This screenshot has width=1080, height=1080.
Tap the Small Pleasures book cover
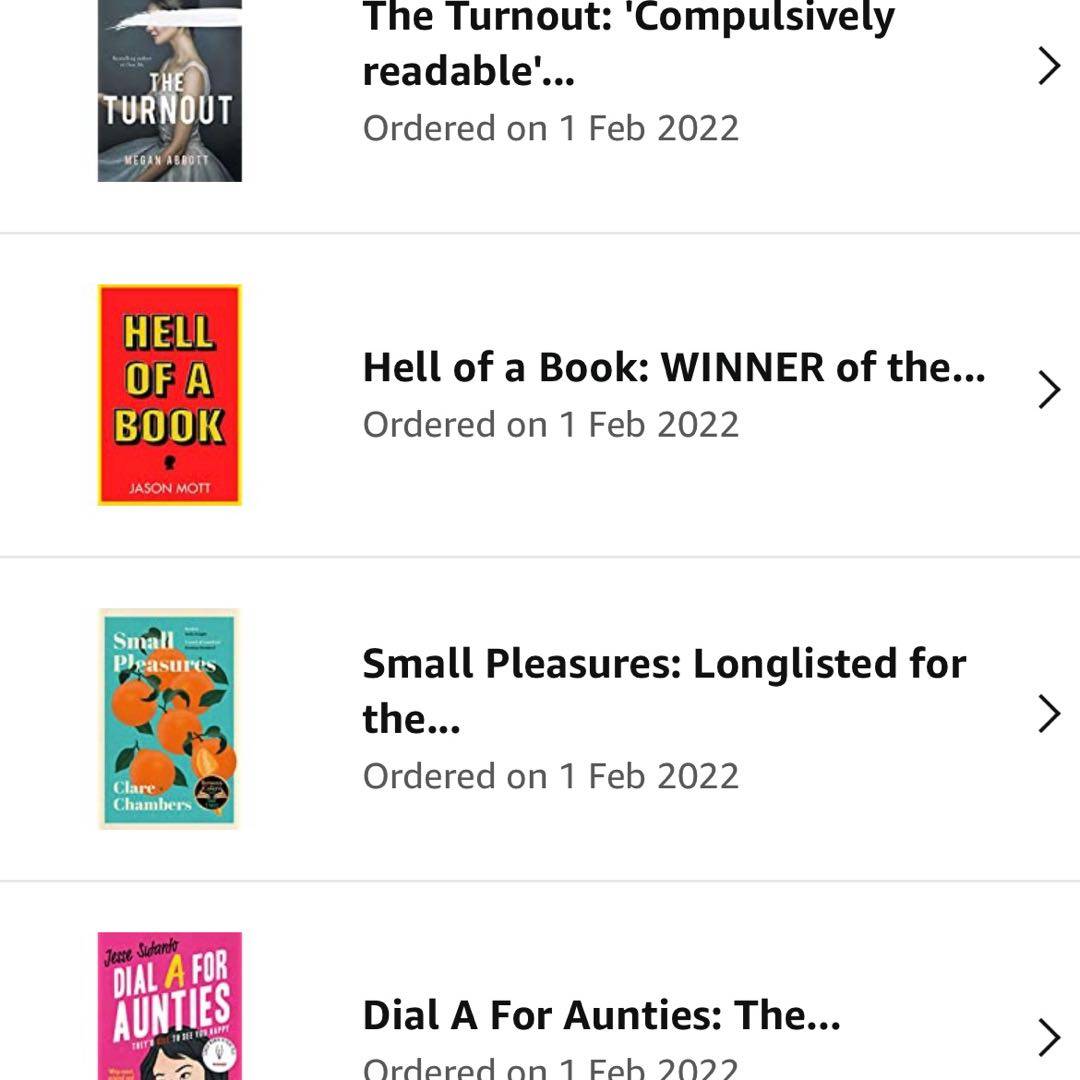169,718
